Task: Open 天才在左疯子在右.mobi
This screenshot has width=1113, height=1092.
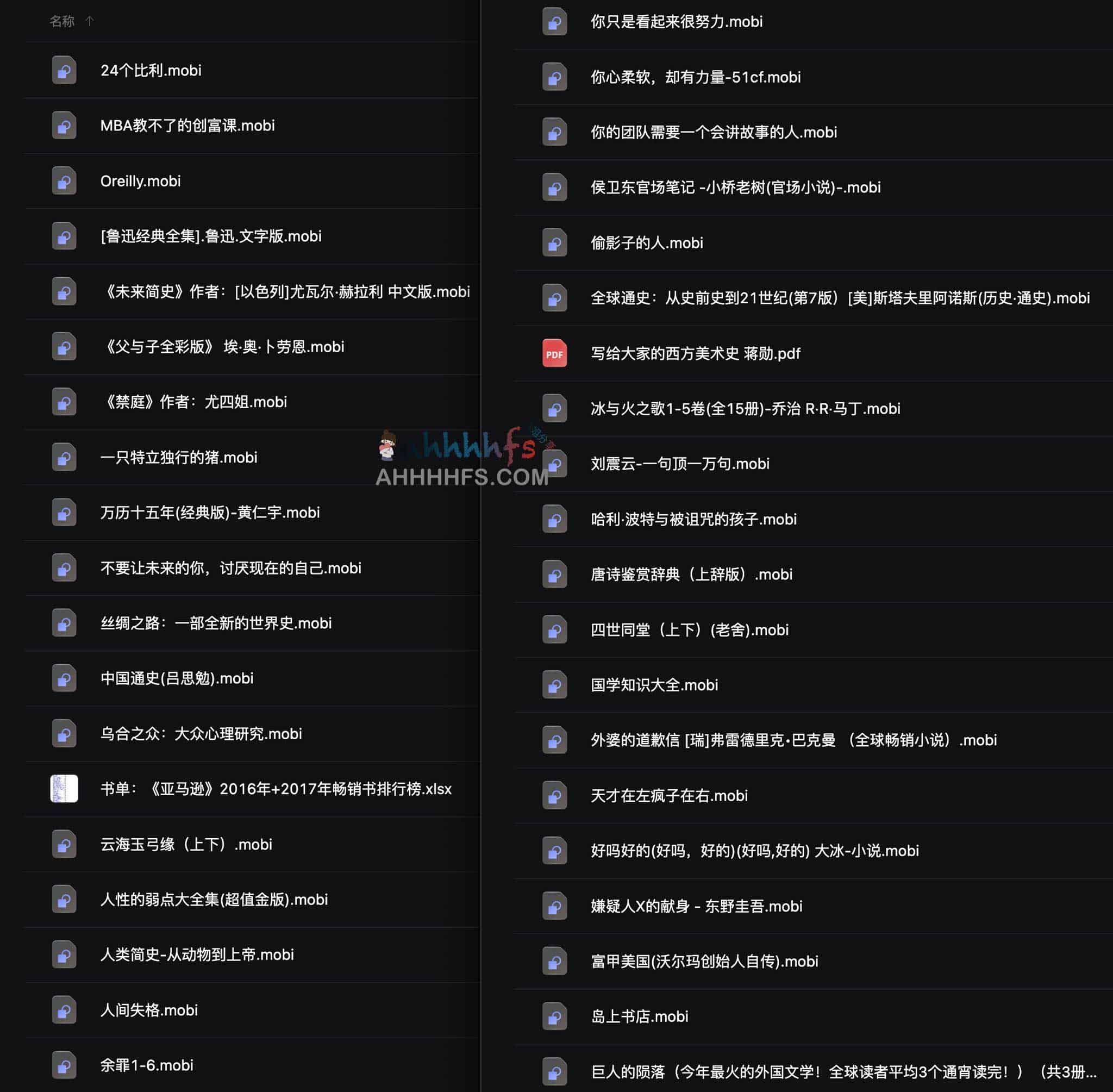Action: (668, 795)
